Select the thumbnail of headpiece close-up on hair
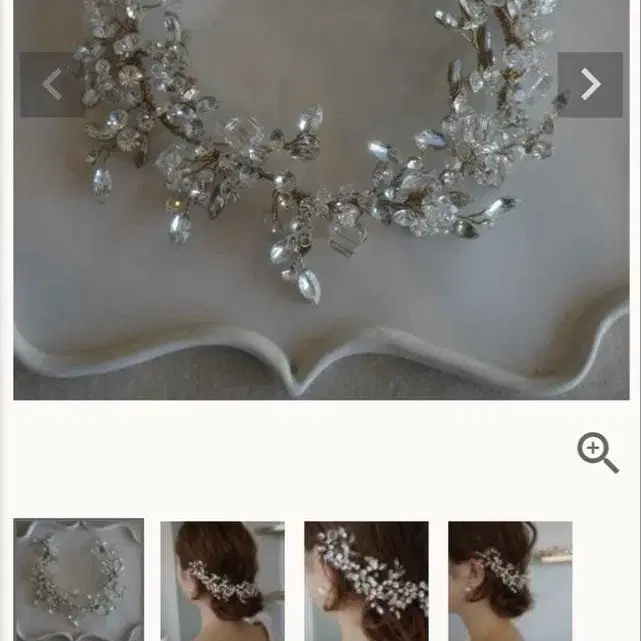The height and width of the screenshot is (641, 641). point(366,580)
